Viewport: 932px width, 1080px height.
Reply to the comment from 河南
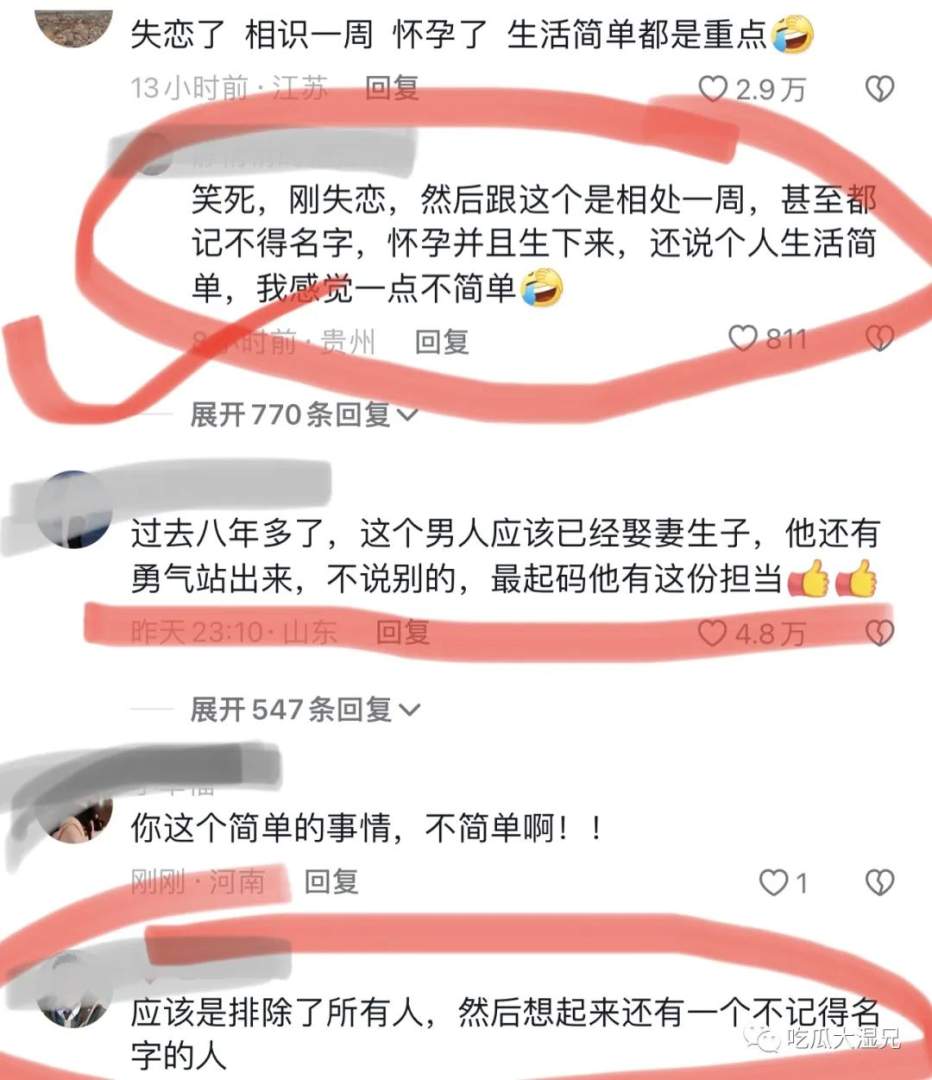[331, 881]
